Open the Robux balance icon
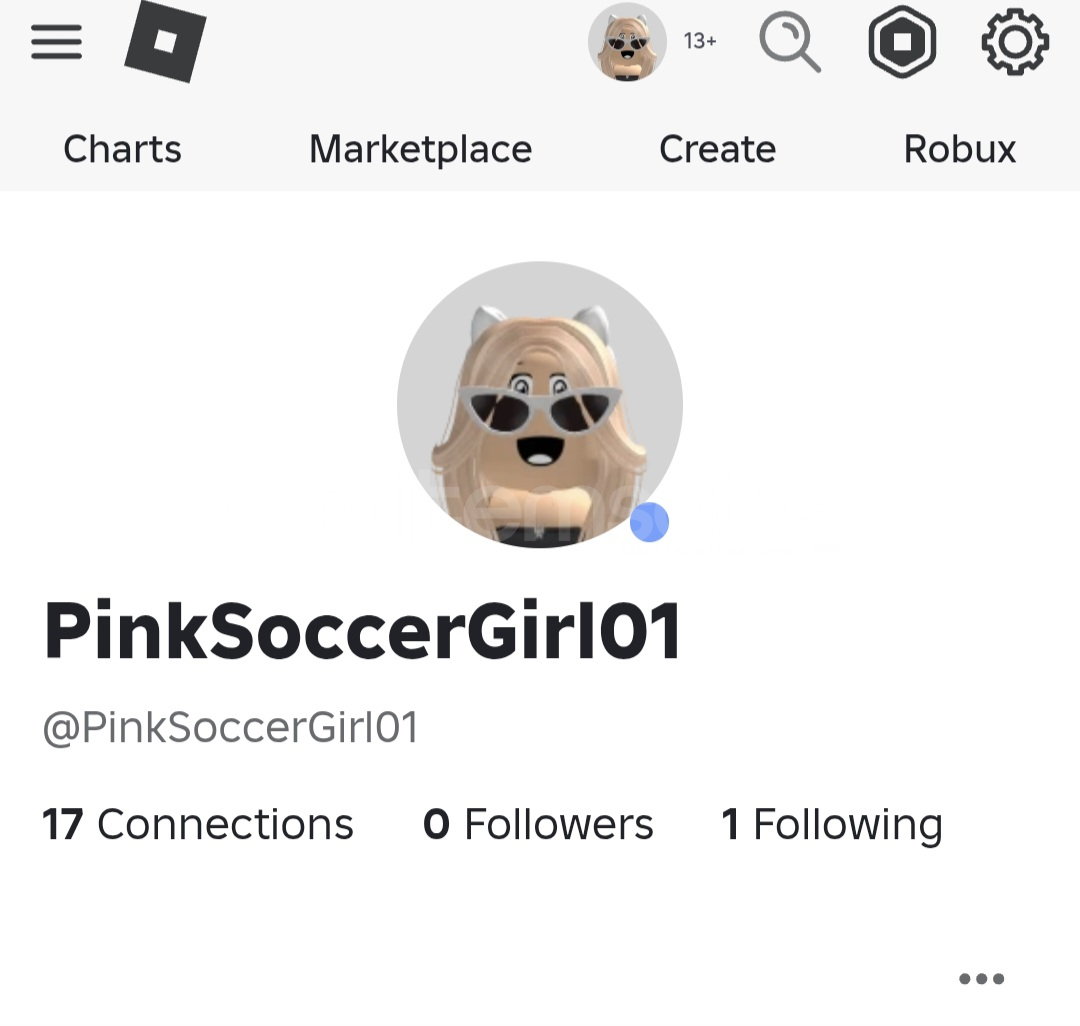Image resolution: width=1080 pixels, height=1026 pixels. (x=901, y=44)
